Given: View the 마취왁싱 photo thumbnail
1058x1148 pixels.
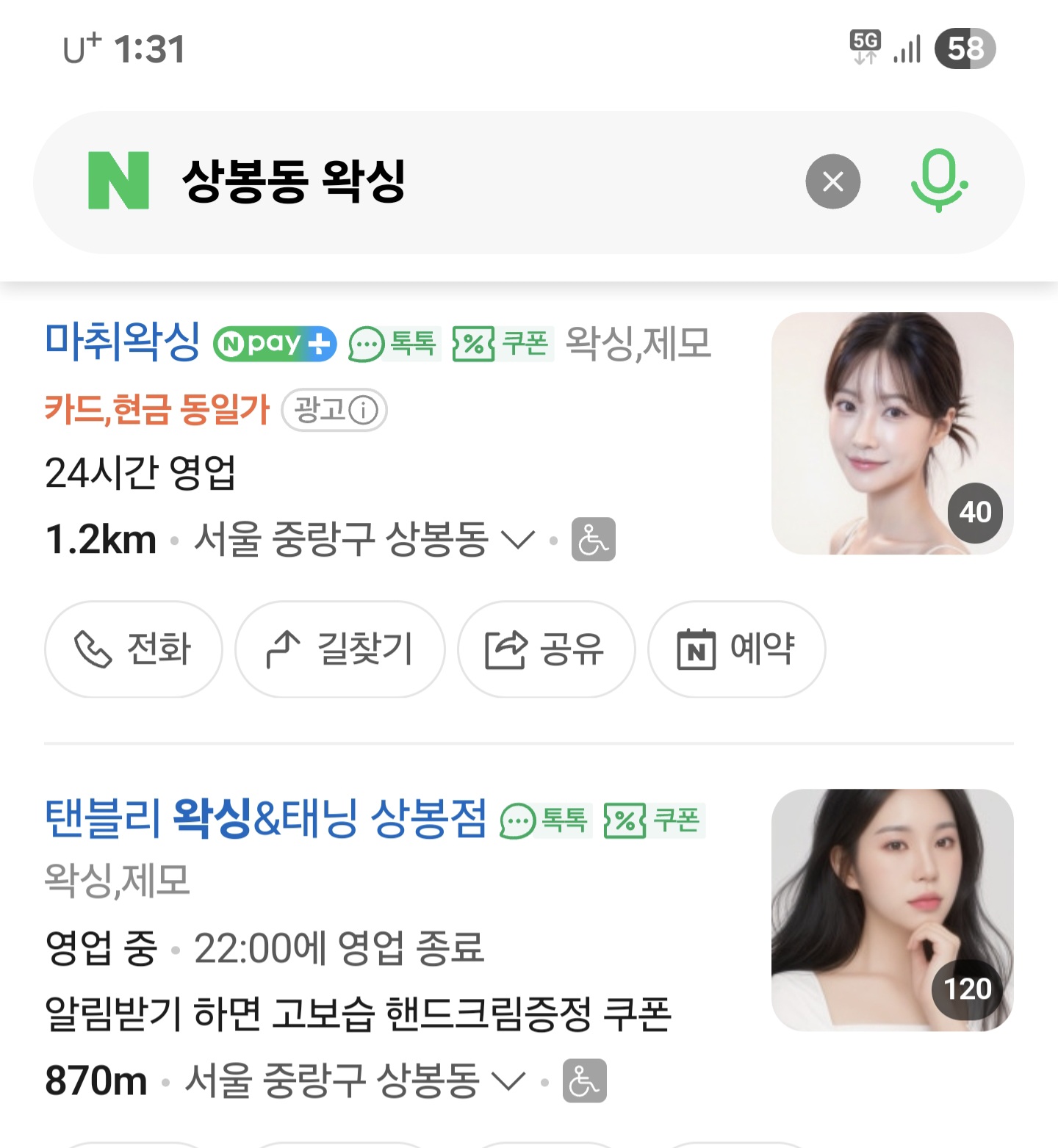Looking at the screenshot, I should click(892, 433).
